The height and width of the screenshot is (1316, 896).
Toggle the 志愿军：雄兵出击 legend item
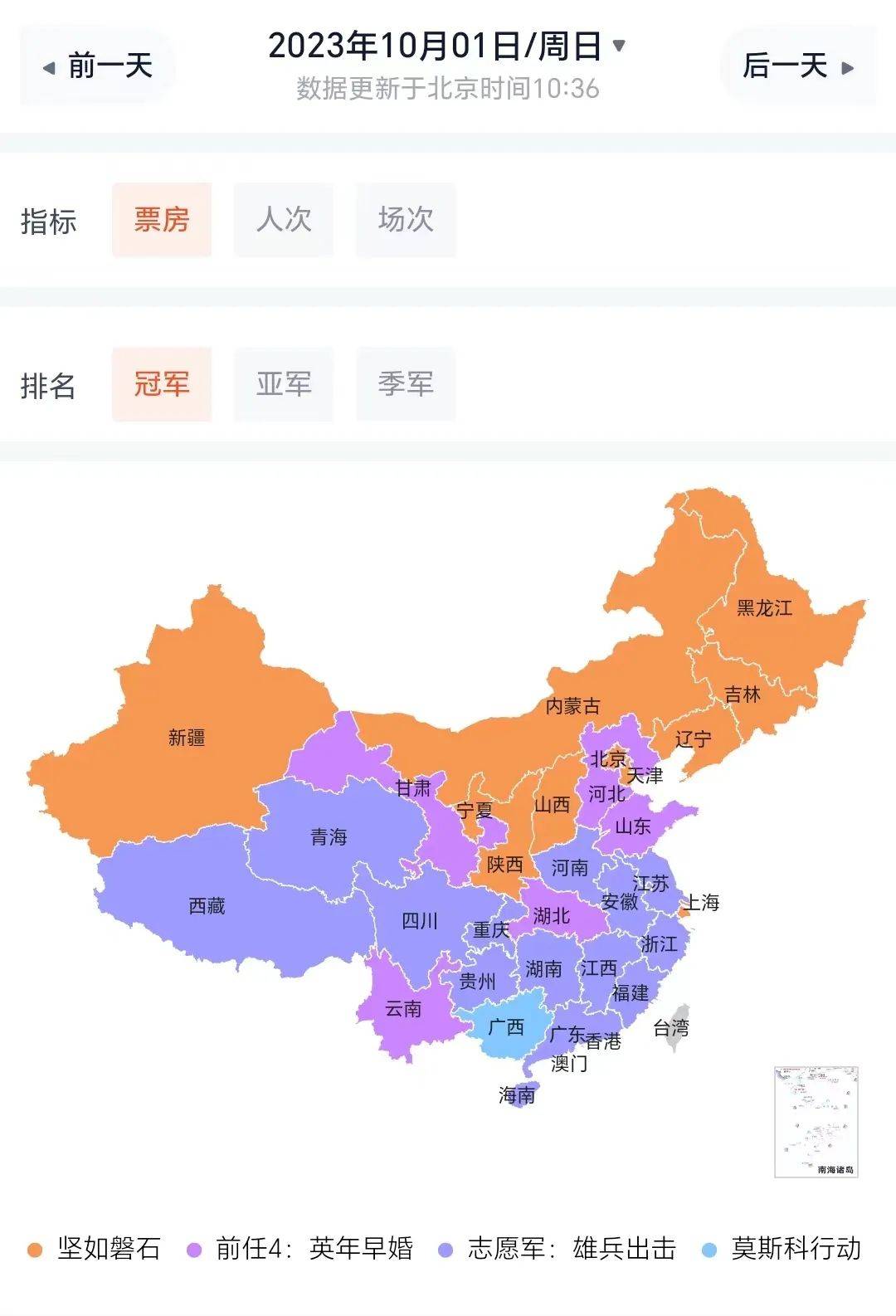click(x=558, y=1248)
